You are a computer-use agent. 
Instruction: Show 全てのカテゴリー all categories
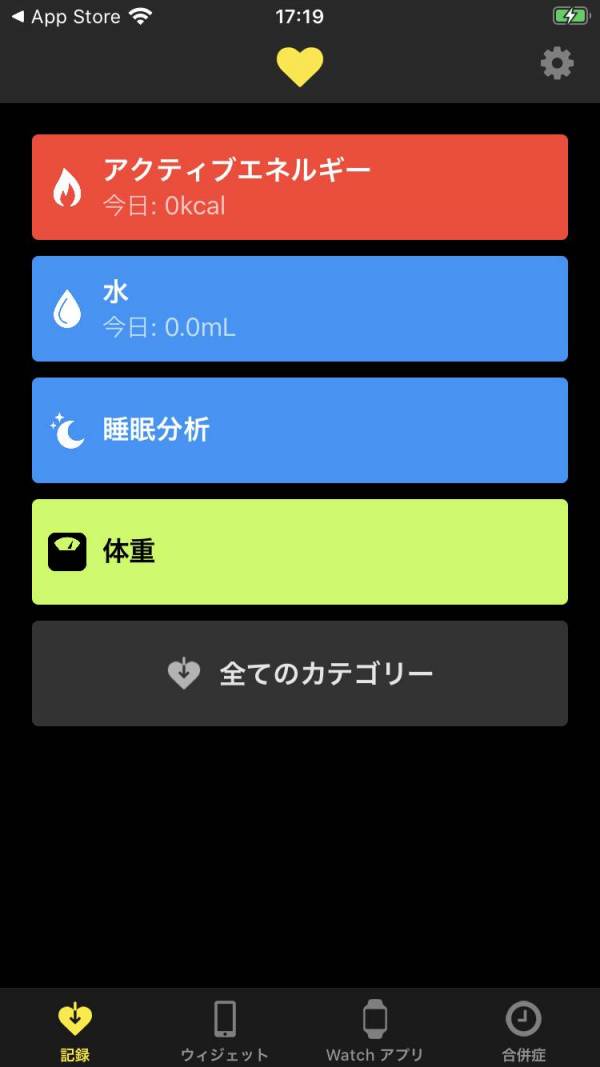[300, 673]
